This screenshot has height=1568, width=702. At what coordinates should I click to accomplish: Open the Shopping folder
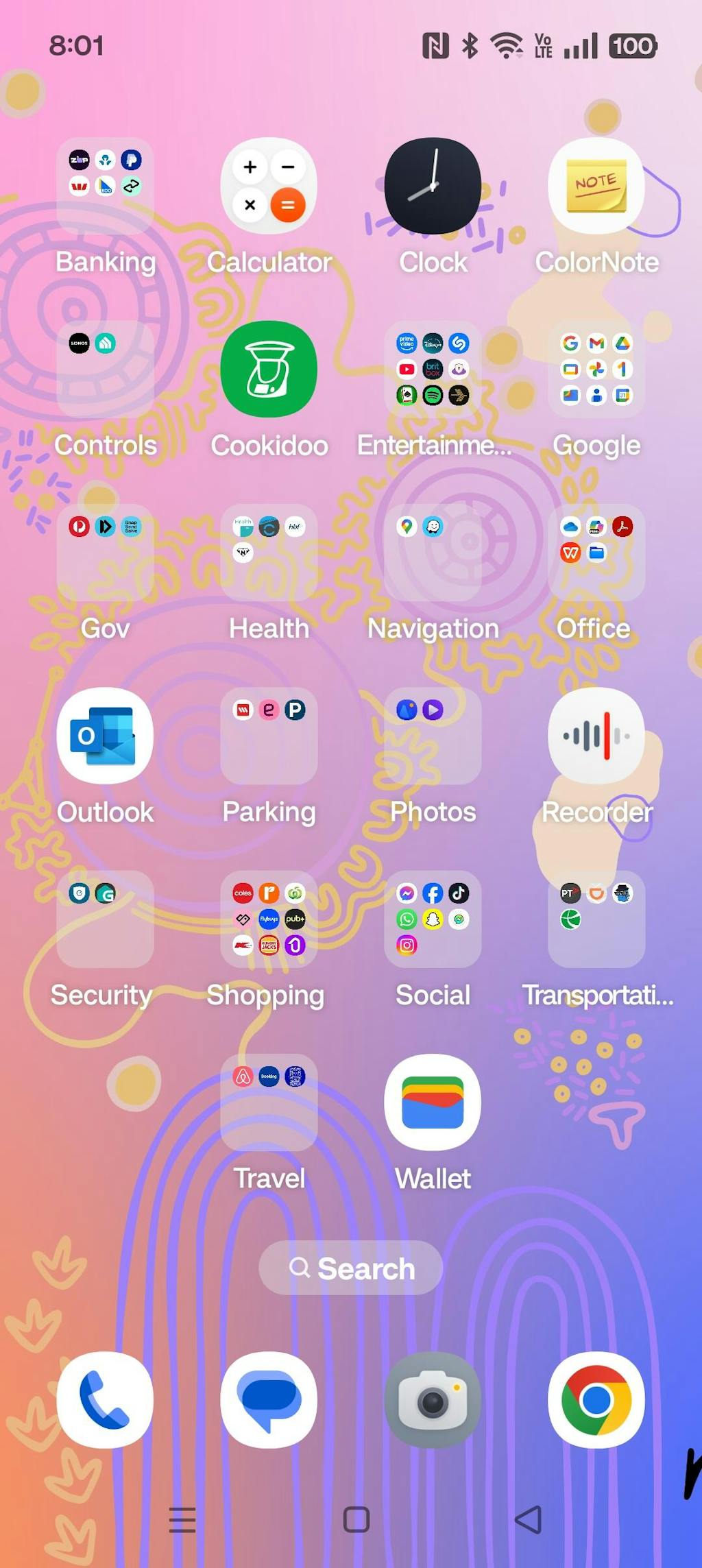(x=269, y=919)
